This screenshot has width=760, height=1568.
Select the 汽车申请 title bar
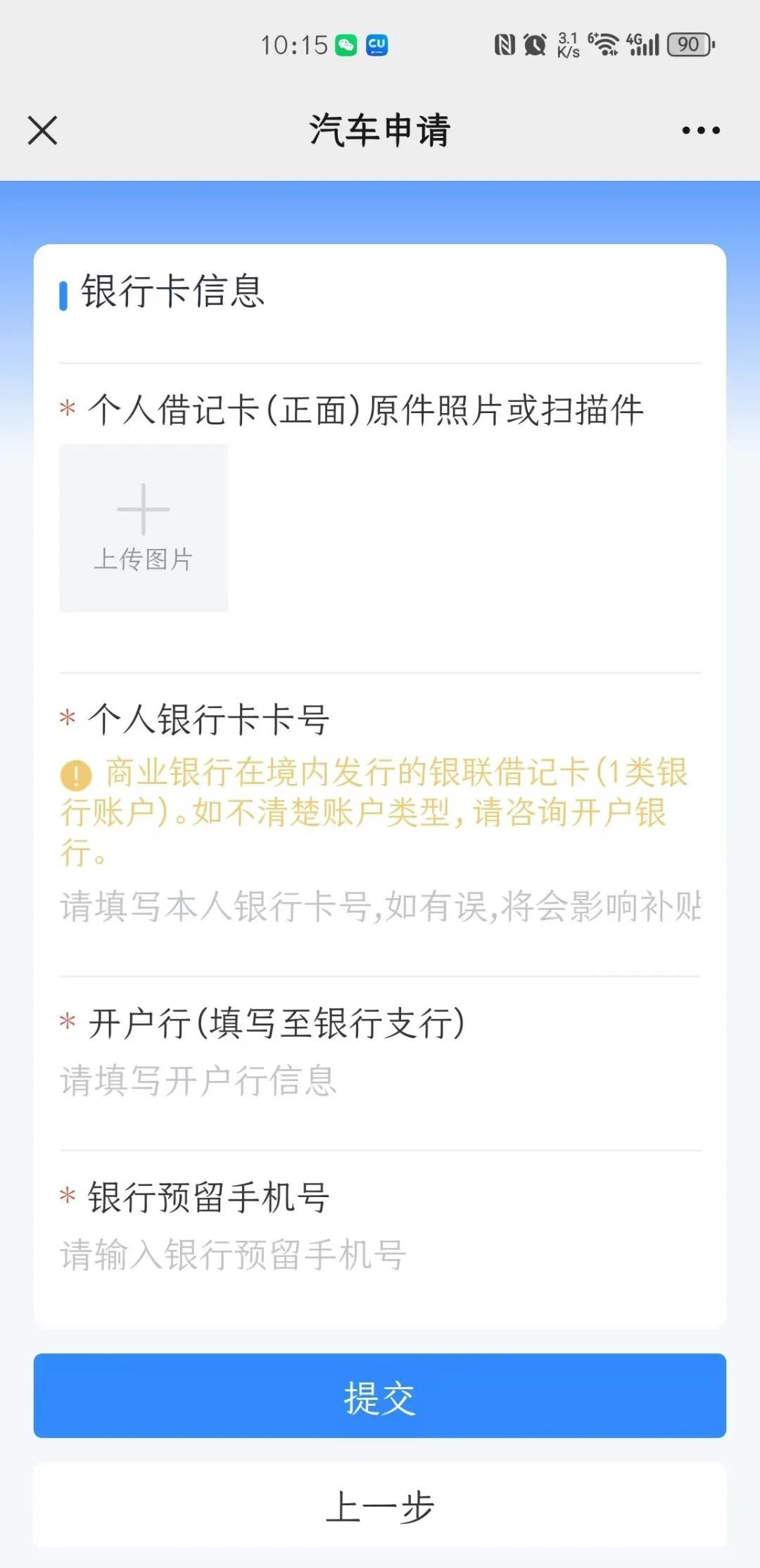point(380,130)
